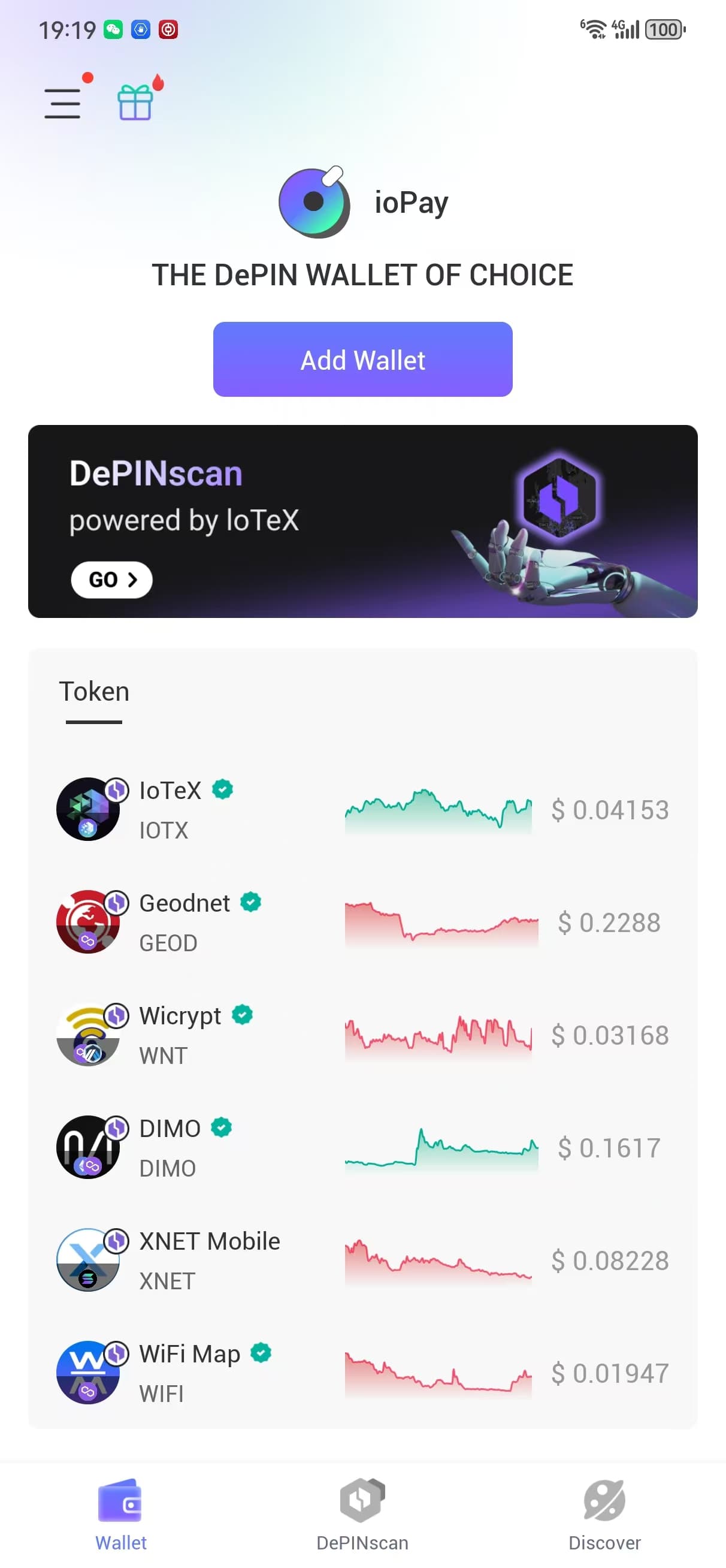Screen dimensions: 726x1568
Task: Hit GO on the DePINscan banner
Action: click(x=112, y=580)
